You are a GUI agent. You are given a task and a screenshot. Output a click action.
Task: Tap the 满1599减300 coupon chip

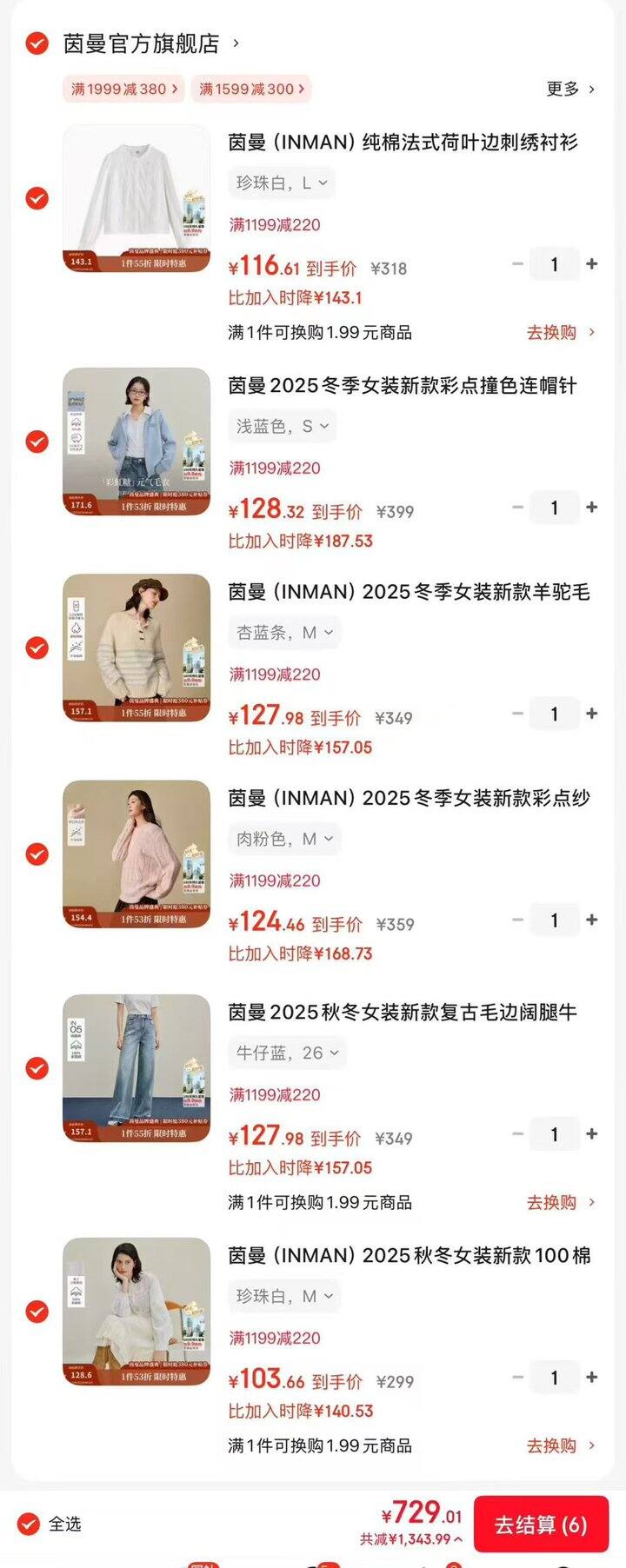[x=251, y=89]
